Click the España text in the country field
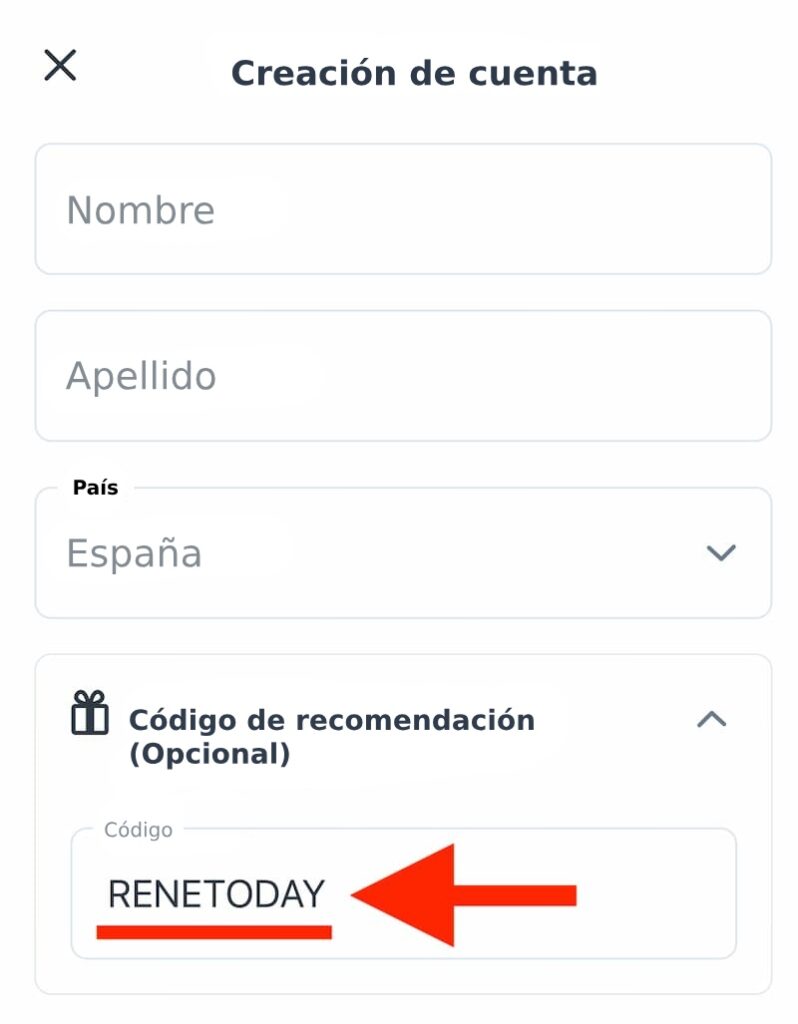Screen dimensions: 798x1024 click(133, 553)
